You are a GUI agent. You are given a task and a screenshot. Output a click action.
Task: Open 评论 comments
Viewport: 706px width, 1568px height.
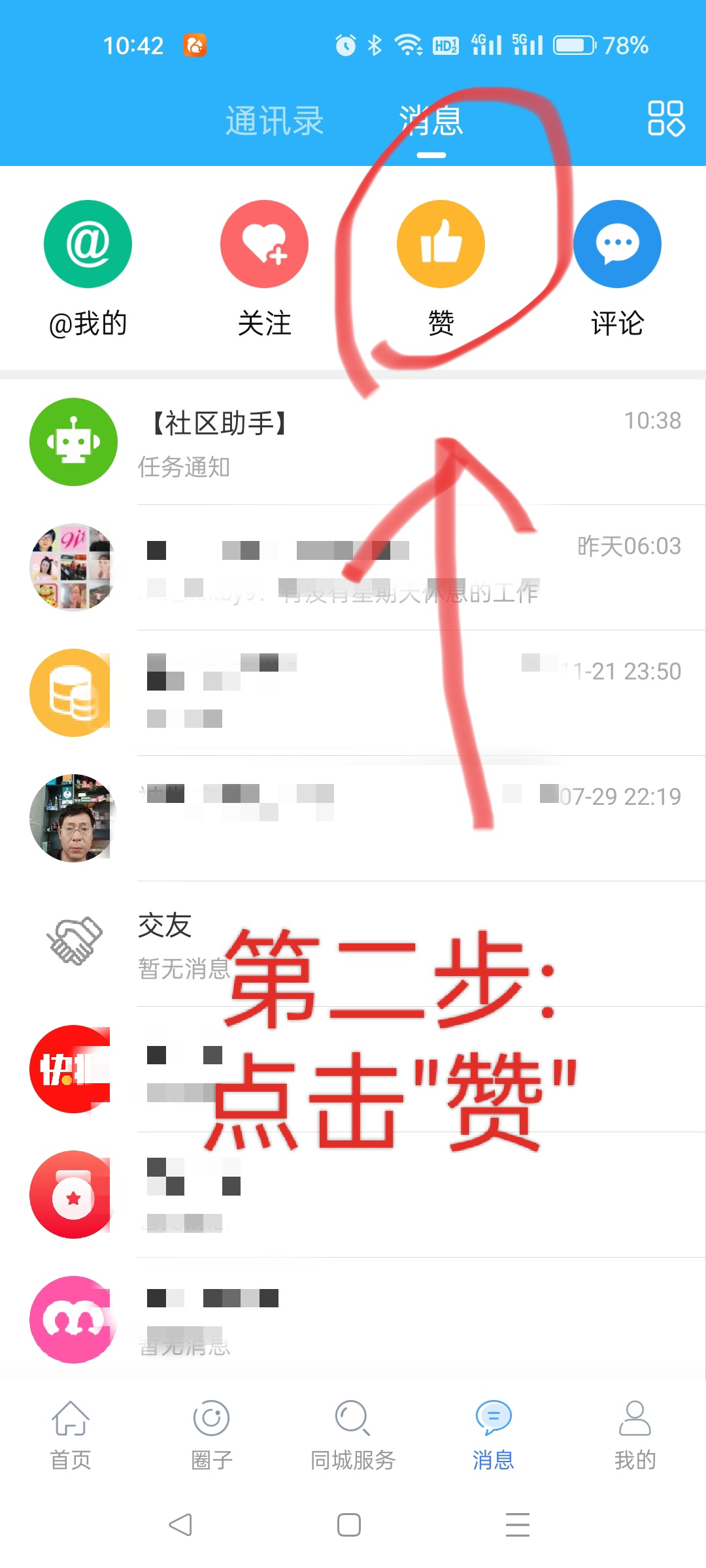(617, 268)
